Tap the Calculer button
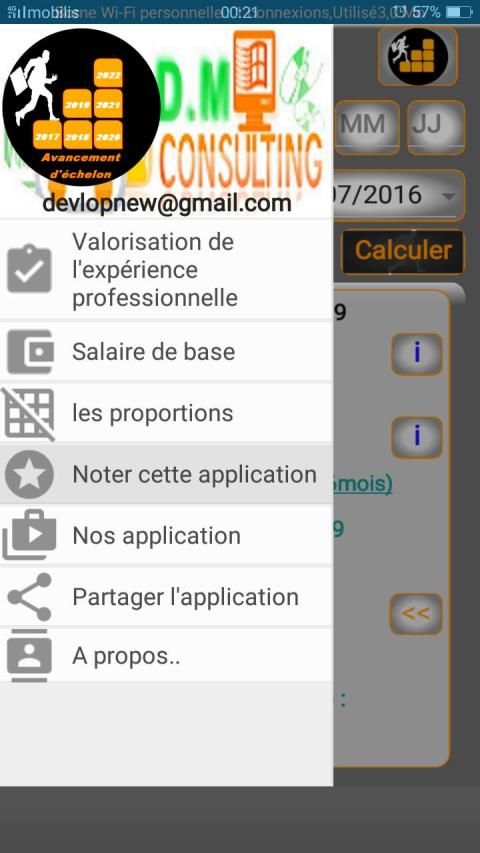 403,251
